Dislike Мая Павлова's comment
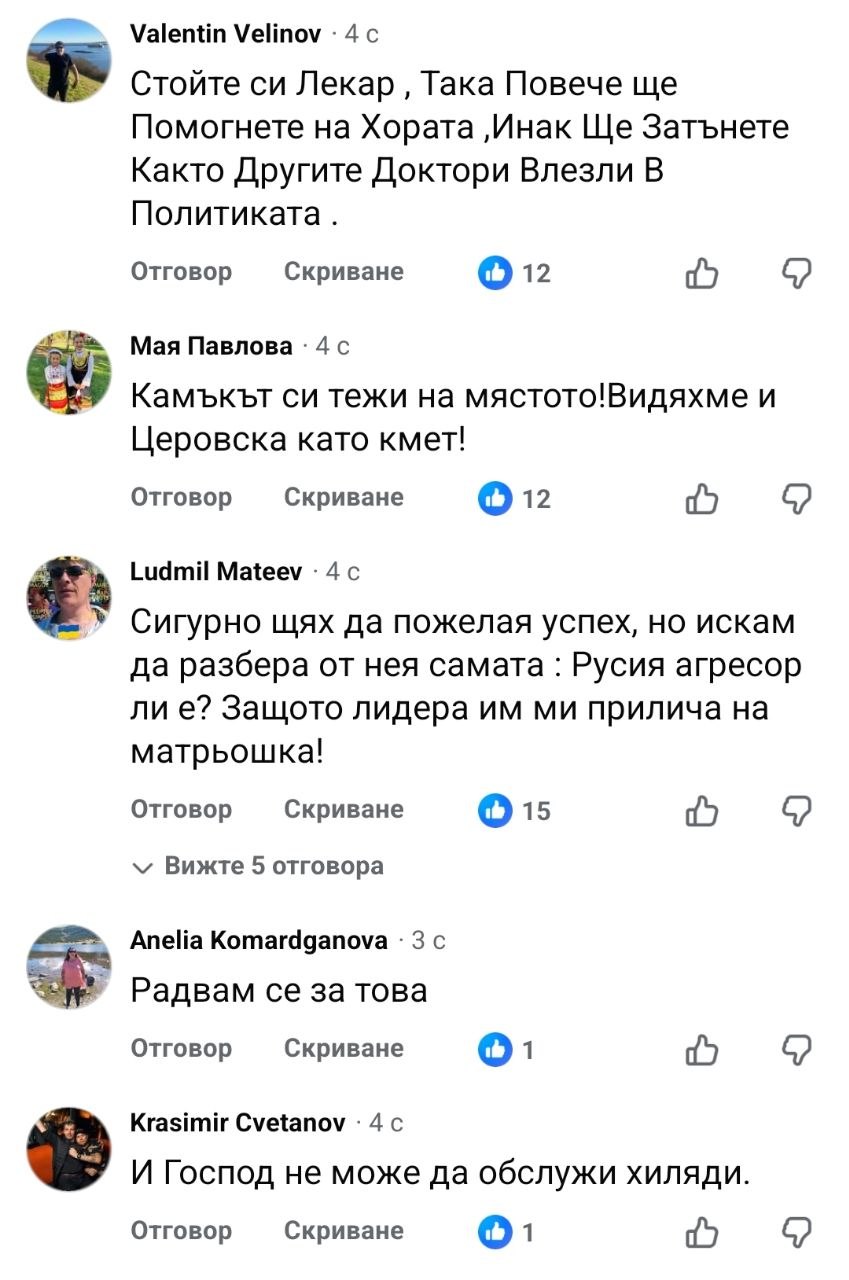Image resolution: width=849 pixels, height=1280 pixels. tap(796, 498)
